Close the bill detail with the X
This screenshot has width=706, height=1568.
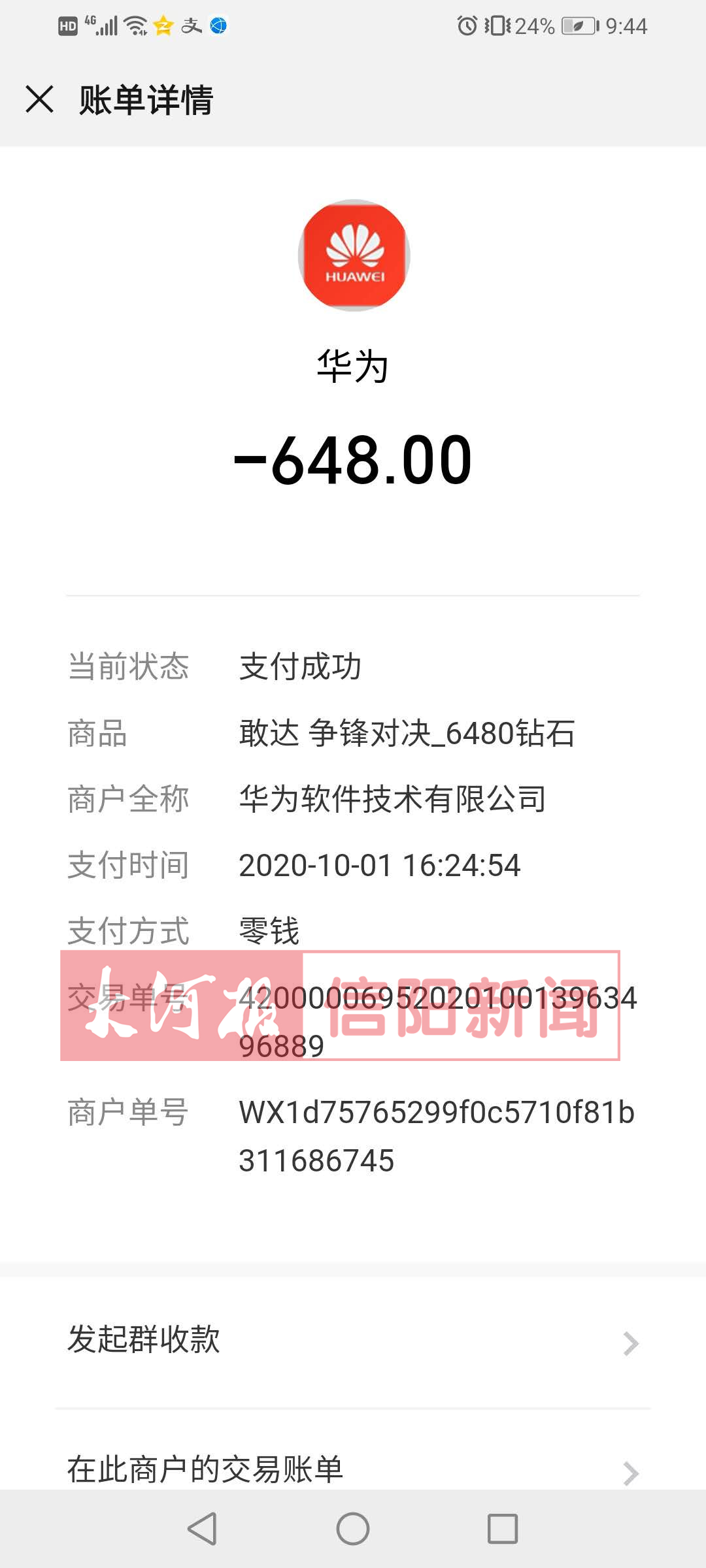pos(41,100)
